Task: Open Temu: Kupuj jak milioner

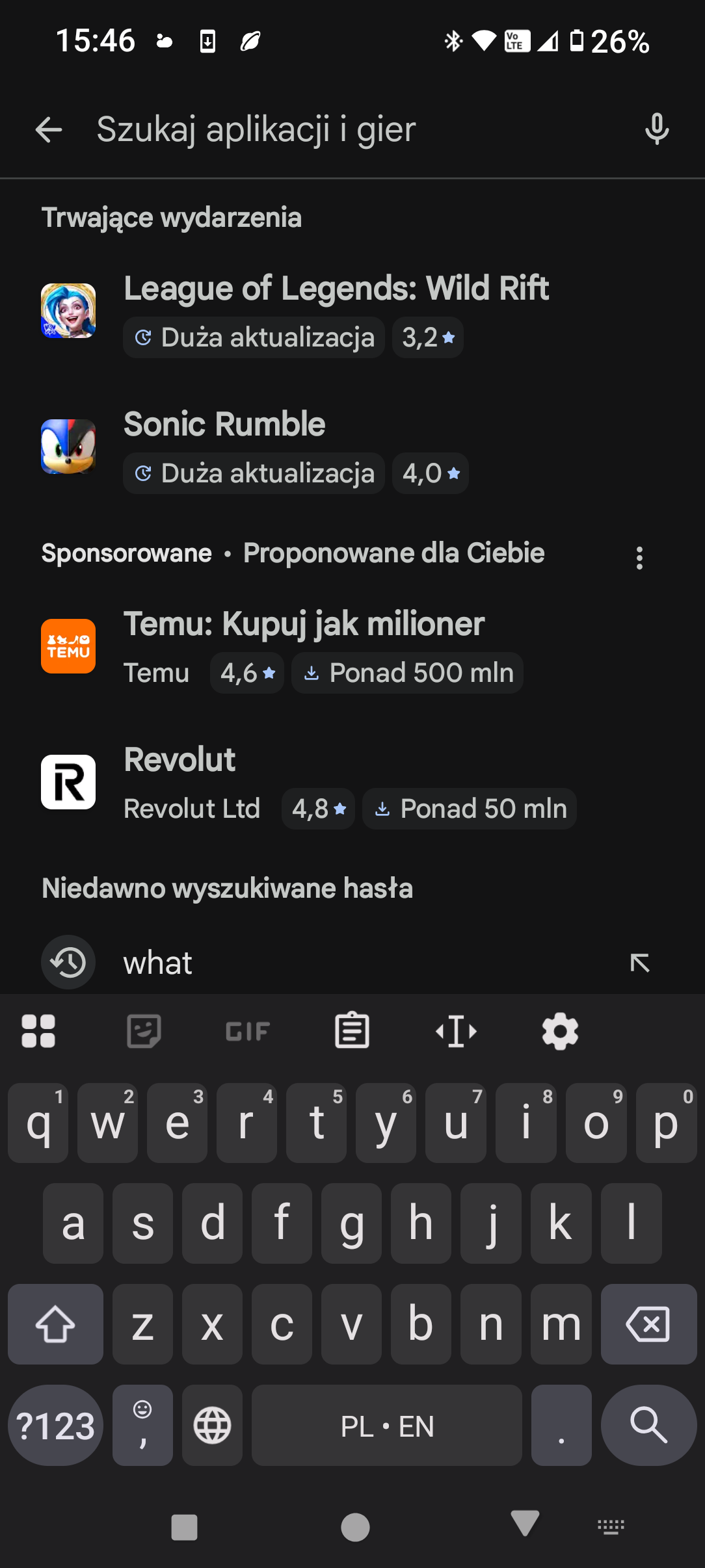Action: tap(304, 624)
